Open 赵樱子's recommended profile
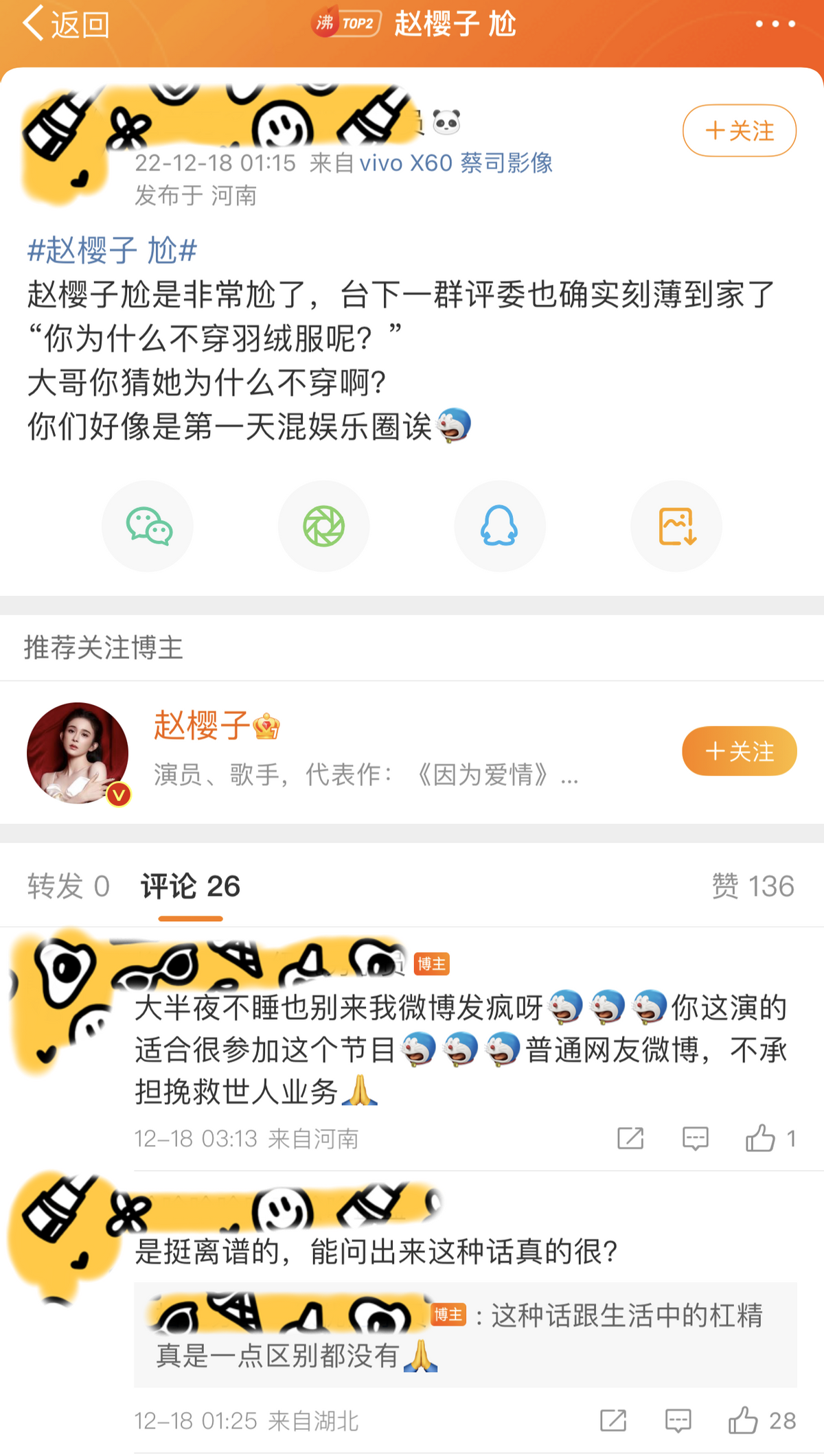The height and width of the screenshot is (1456, 824). 201,726
